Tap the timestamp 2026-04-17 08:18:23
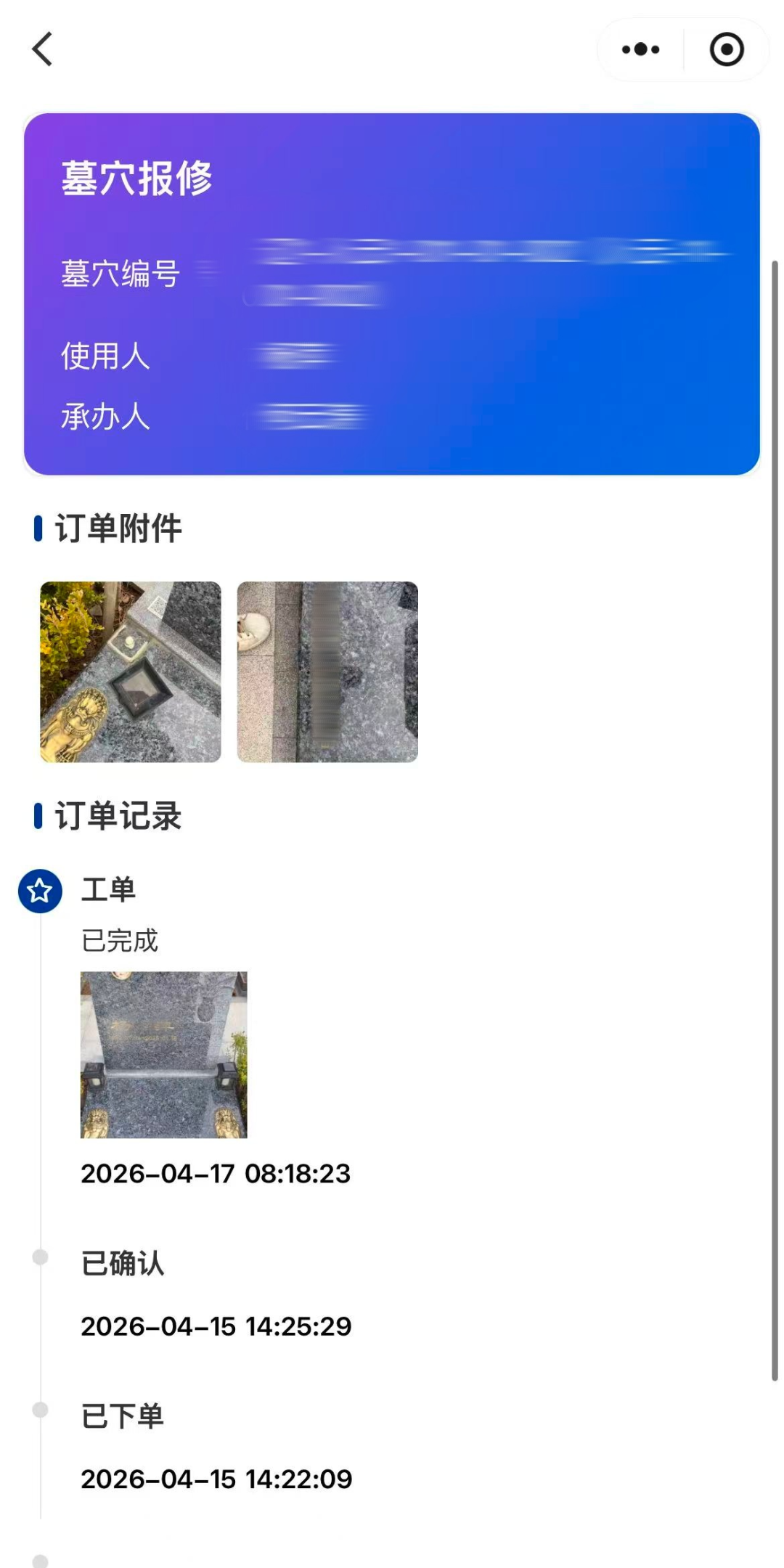This screenshot has width=784, height=1568. 216,1173
